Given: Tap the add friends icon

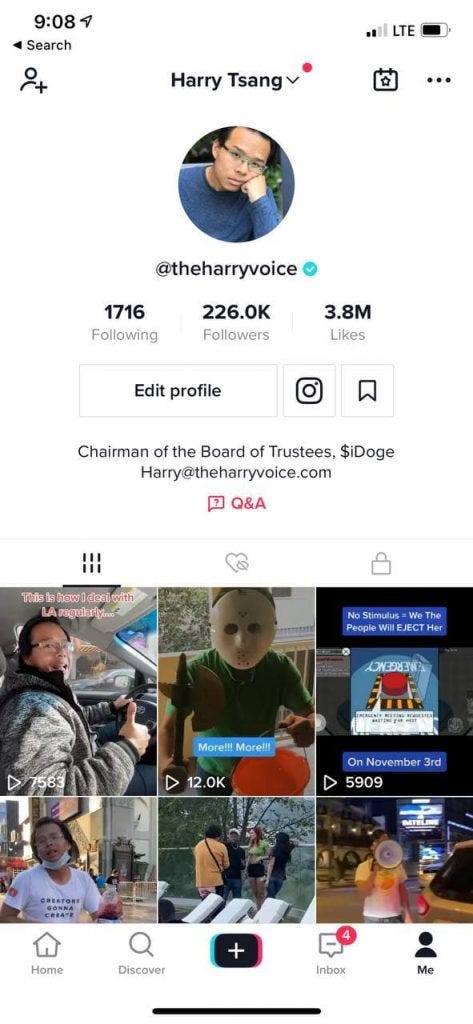Looking at the screenshot, I should coord(33,80).
